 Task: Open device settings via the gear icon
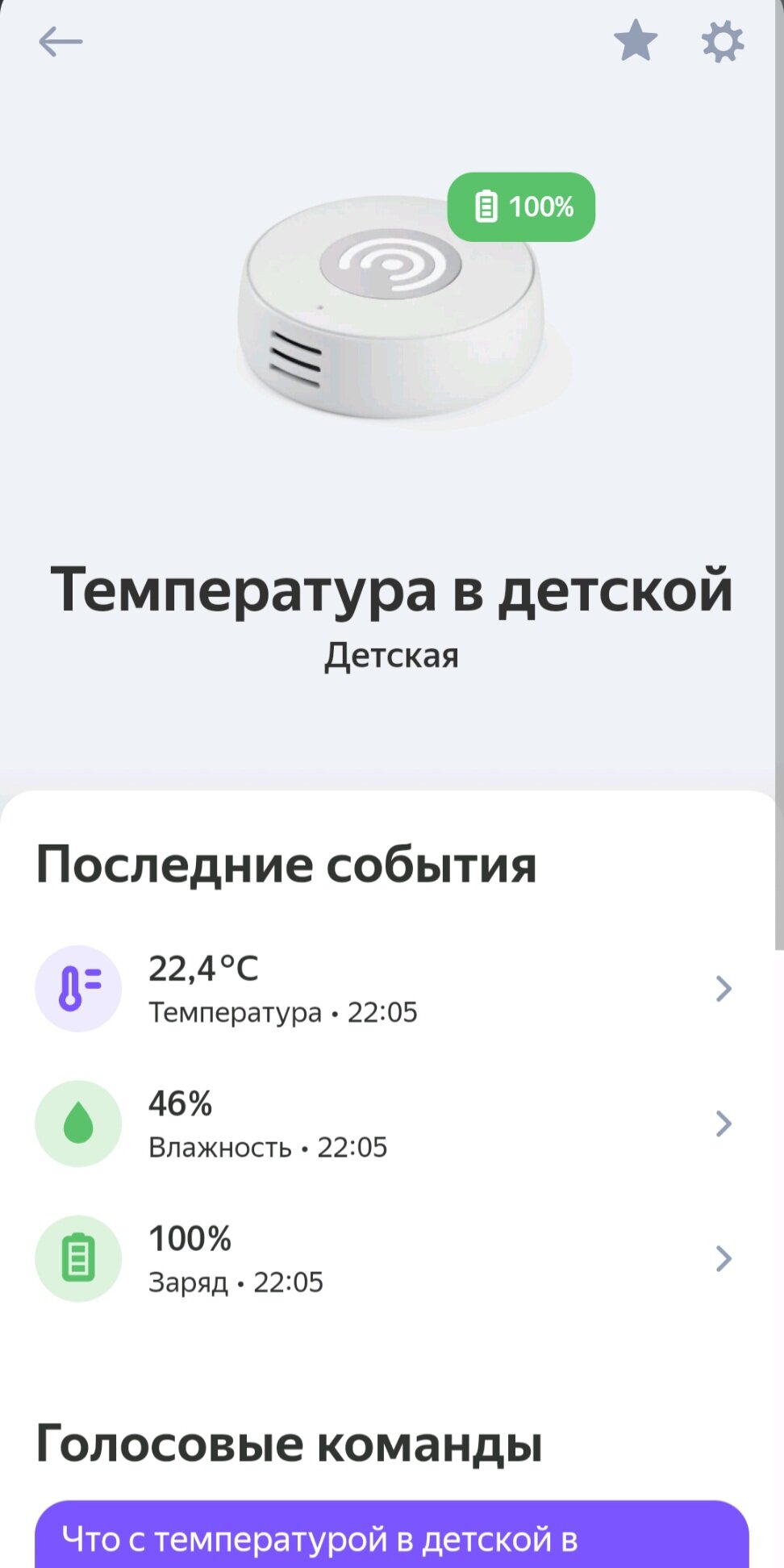[x=722, y=42]
